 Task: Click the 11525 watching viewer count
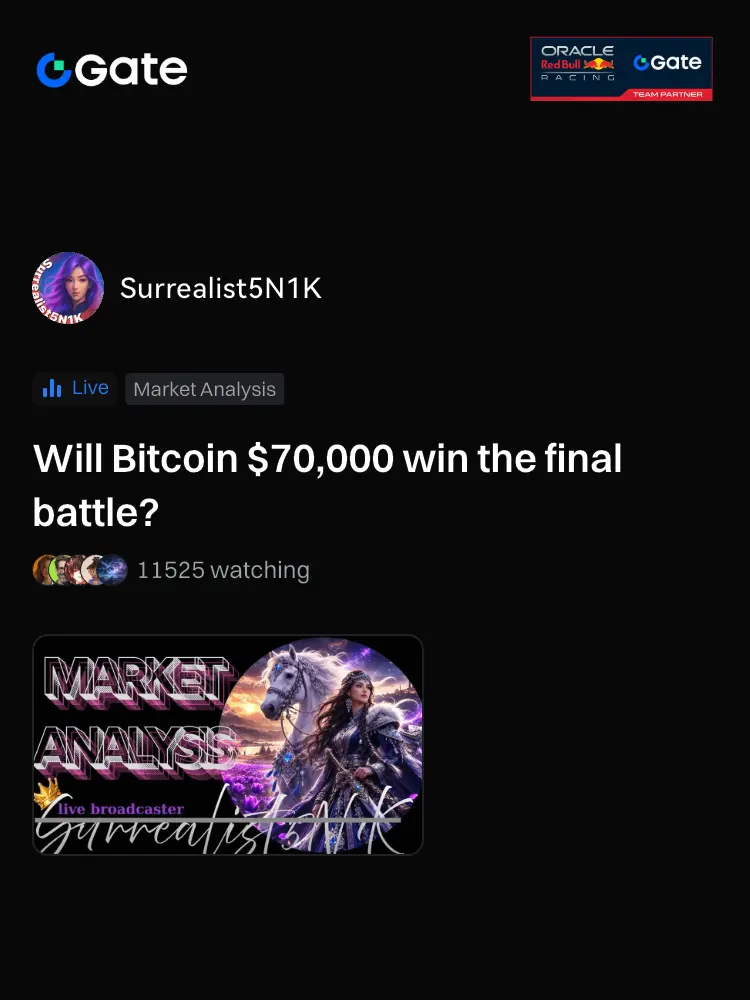point(223,570)
